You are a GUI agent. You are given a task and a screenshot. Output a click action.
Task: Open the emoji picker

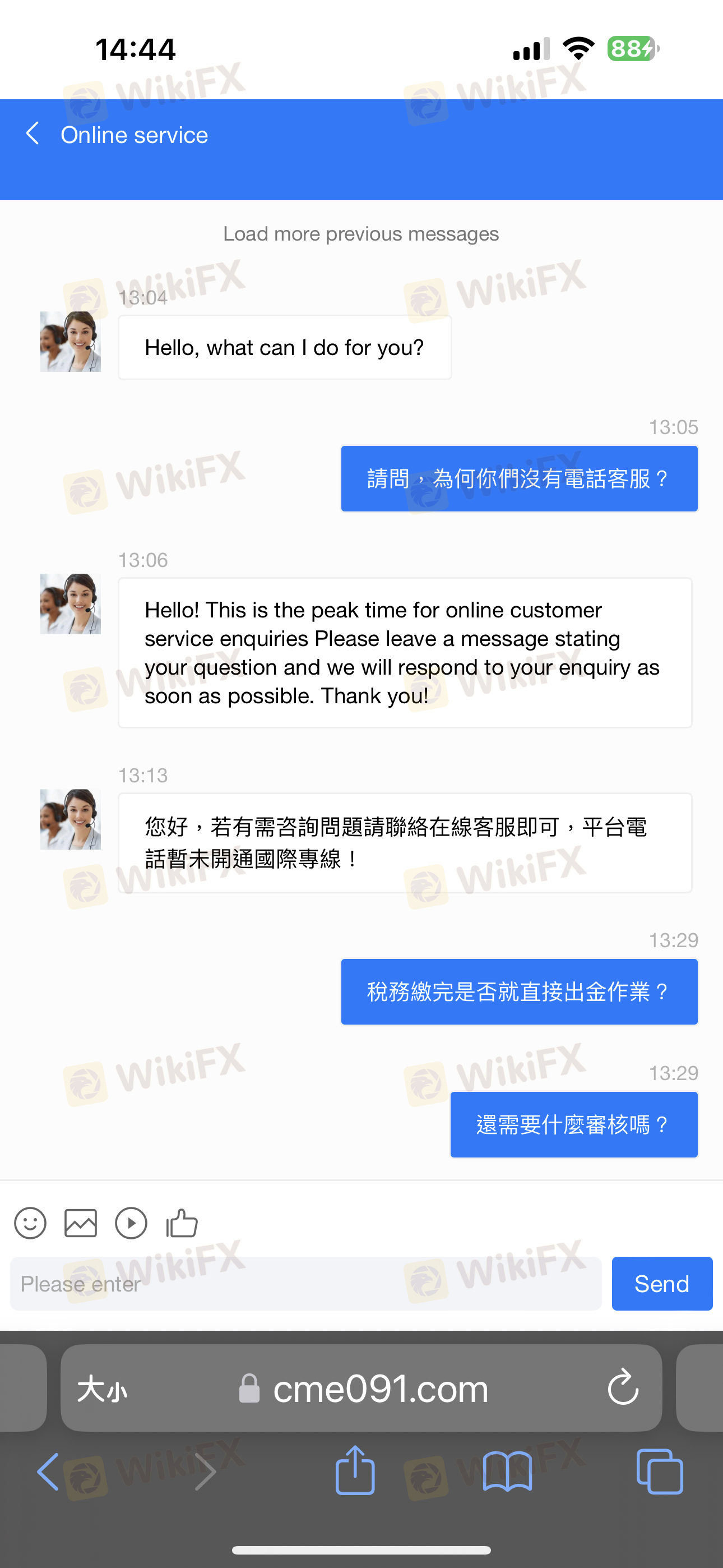[30, 1223]
